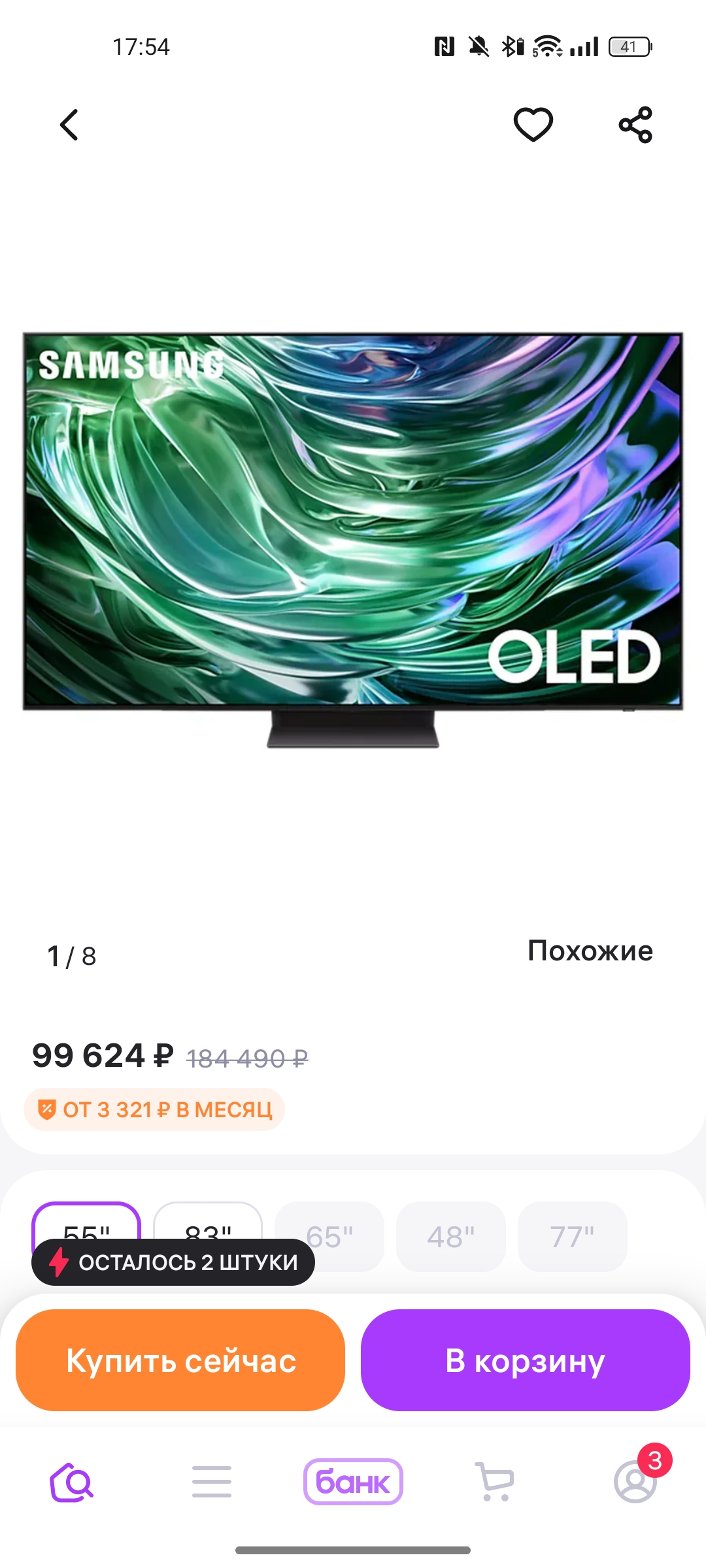Screen dimensions: 706x1568
Task: Open the банк section in bottom bar
Action: (x=353, y=1482)
